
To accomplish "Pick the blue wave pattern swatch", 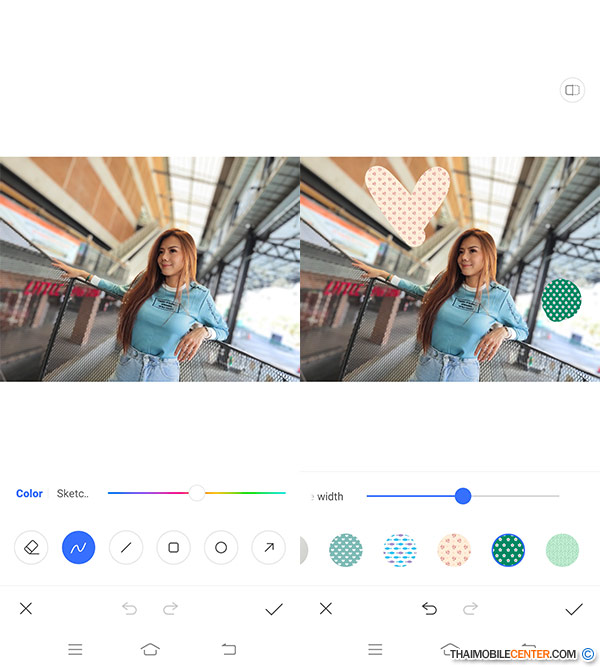I will click(400, 550).
